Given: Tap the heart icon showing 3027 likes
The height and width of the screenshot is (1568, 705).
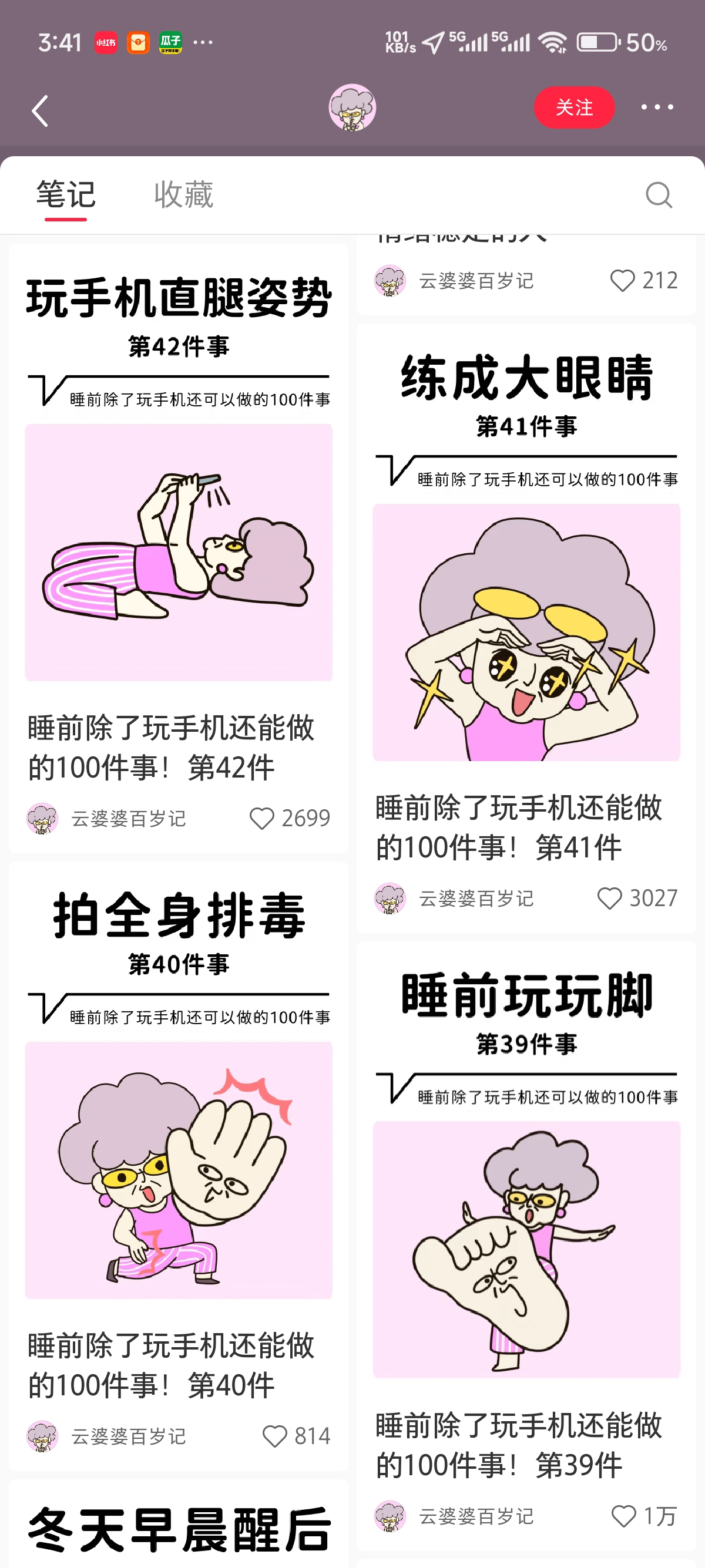Looking at the screenshot, I should pos(609,898).
